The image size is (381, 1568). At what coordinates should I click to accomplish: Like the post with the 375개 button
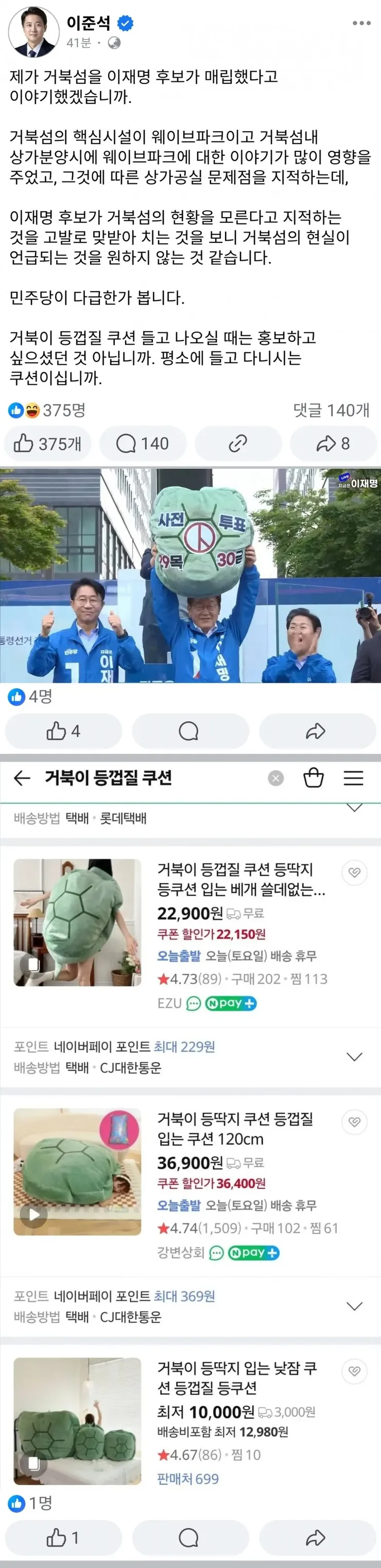(x=47, y=444)
